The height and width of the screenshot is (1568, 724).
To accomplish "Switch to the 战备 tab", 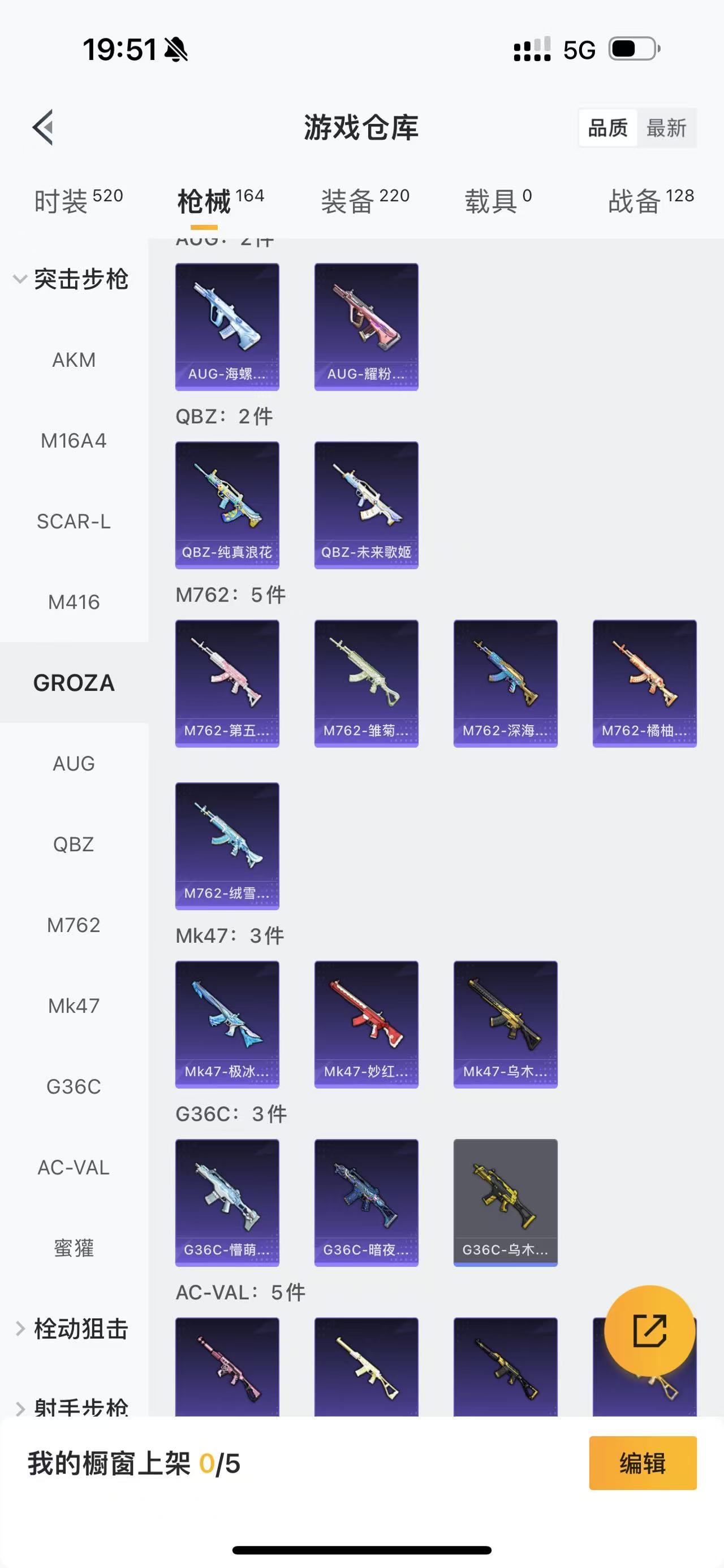I will [650, 200].
